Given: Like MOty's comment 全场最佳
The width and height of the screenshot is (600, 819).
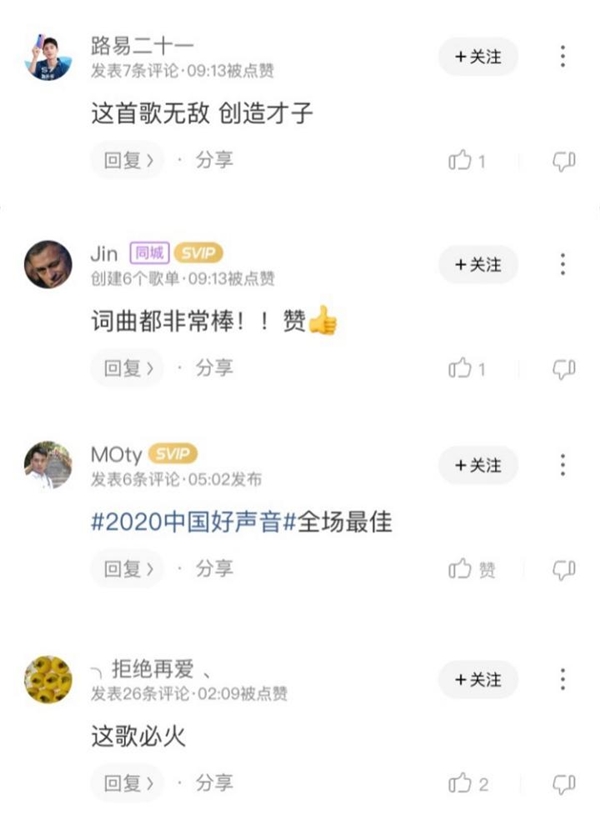Looking at the screenshot, I should (x=471, y=569).
